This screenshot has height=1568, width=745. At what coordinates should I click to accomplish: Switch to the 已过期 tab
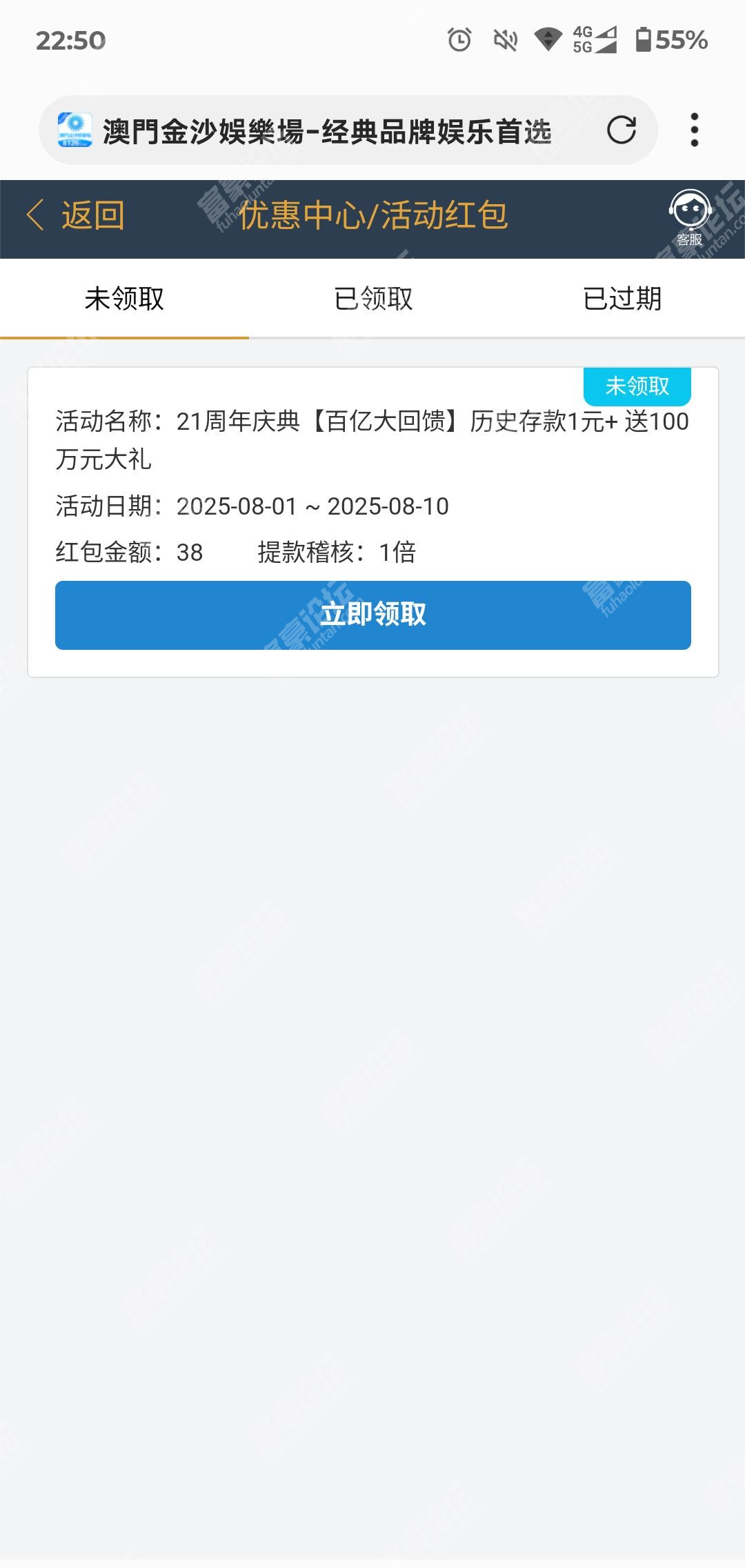pyautogui.click(x=622, y=299)
